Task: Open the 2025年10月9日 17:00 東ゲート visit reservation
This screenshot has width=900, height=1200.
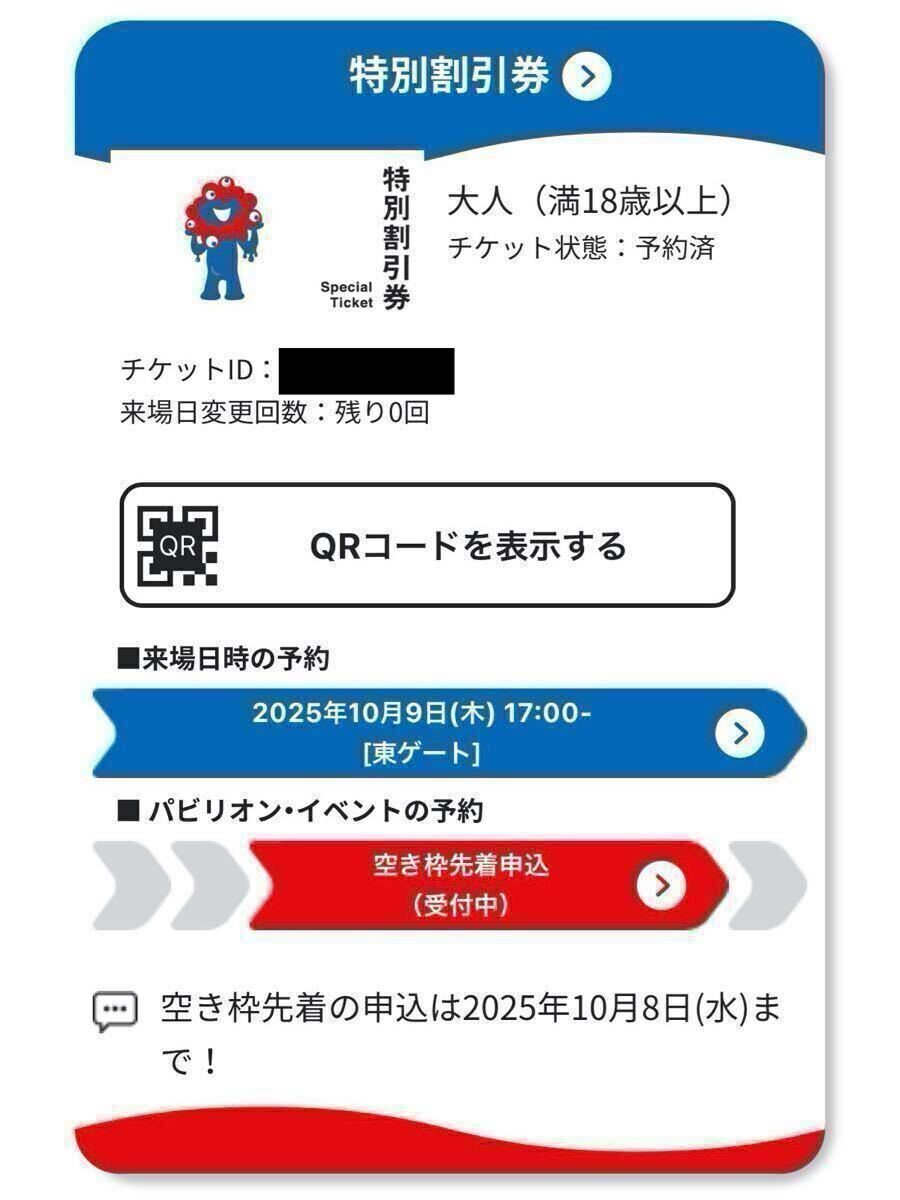Action: pyautogui.click(x=450, y=733)
